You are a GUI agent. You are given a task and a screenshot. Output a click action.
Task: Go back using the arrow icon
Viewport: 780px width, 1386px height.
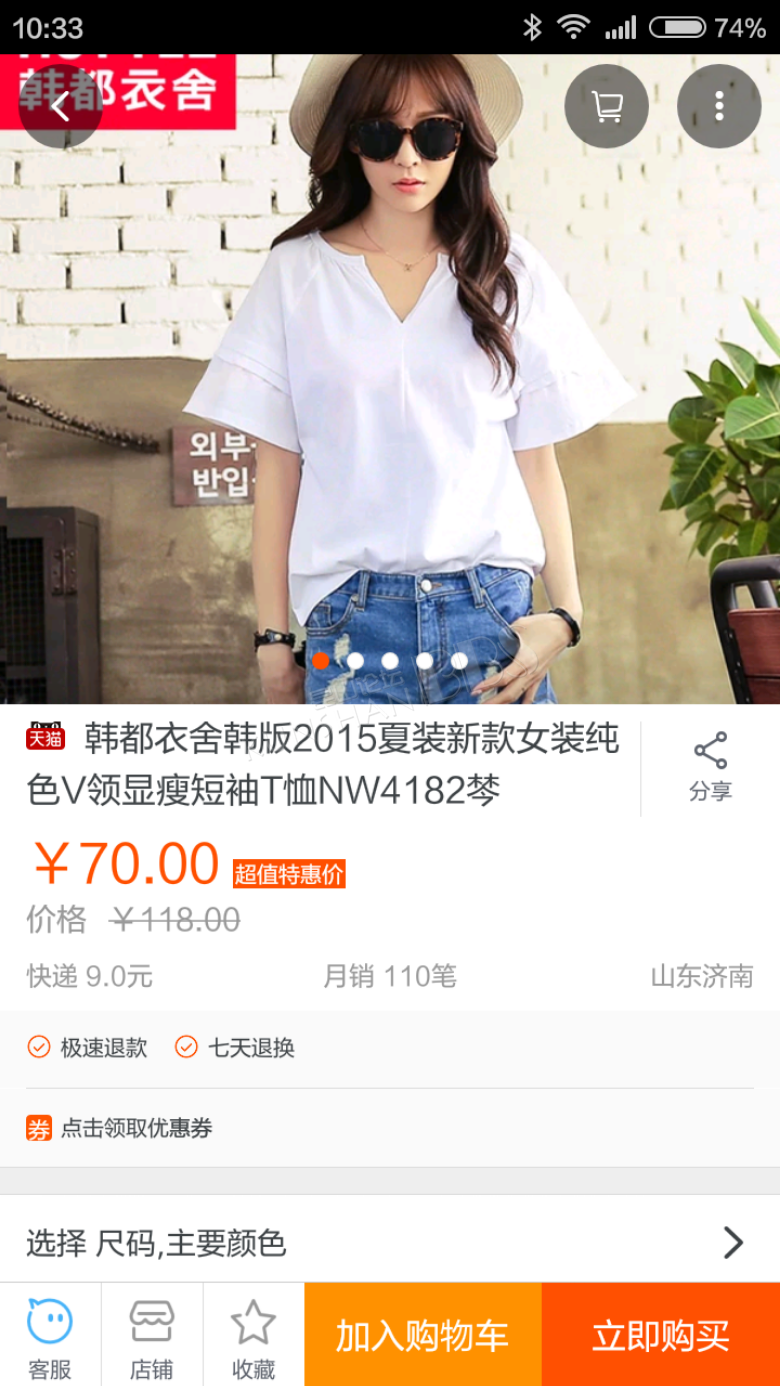pos(61,106)
